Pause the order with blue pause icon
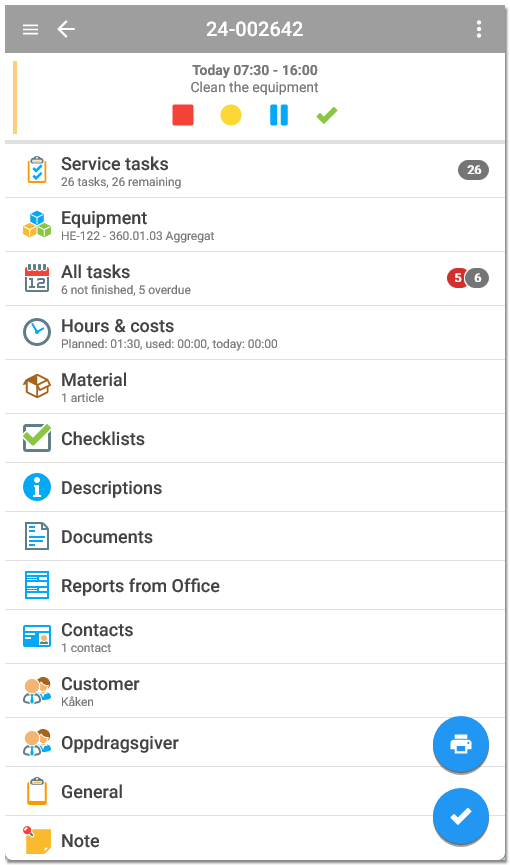Screen dimensions: 510x865 point(279,115)
